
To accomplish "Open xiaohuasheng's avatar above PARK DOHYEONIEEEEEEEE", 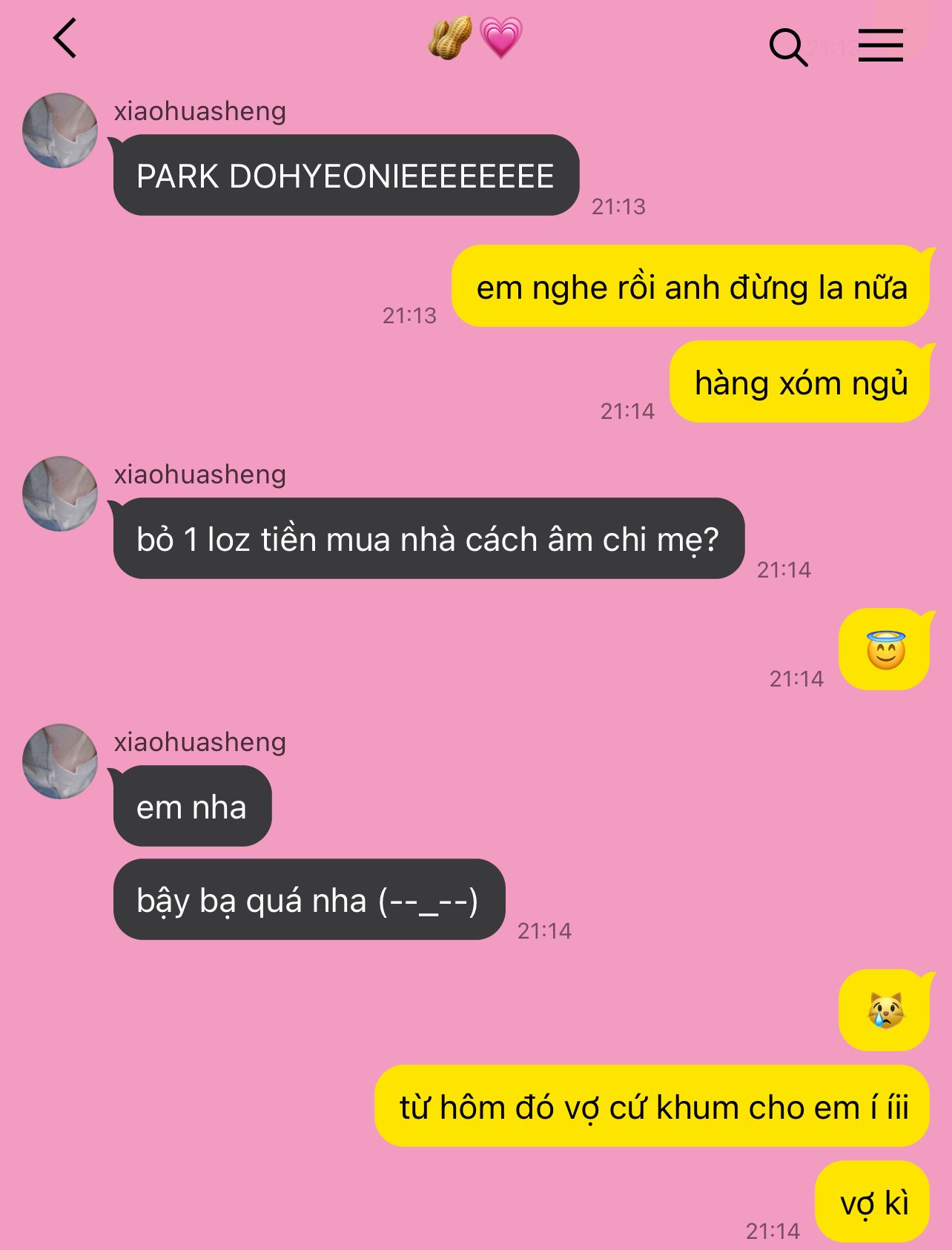I will coord(60,130).
